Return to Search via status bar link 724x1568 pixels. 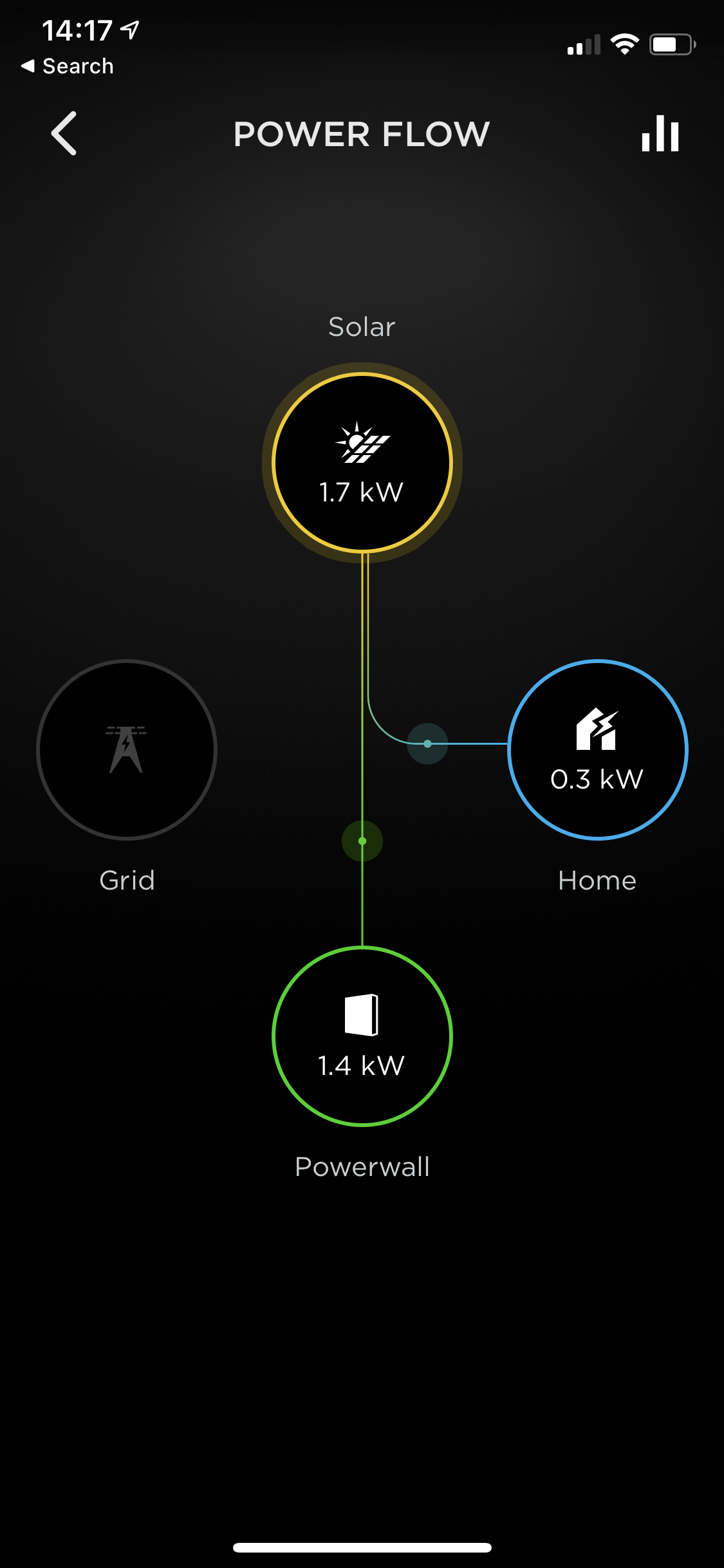[68, 66]
